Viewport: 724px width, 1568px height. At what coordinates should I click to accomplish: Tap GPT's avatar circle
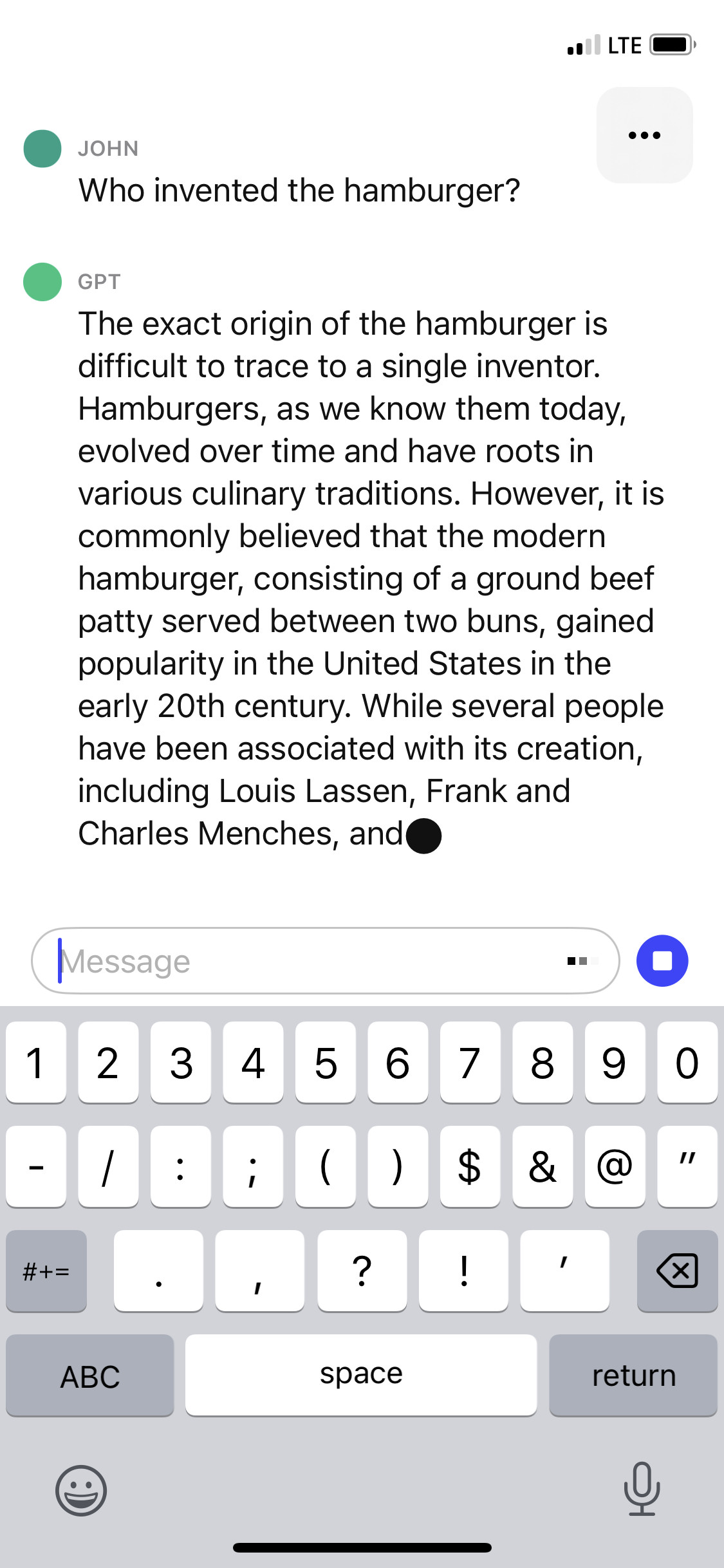point(42,285)
